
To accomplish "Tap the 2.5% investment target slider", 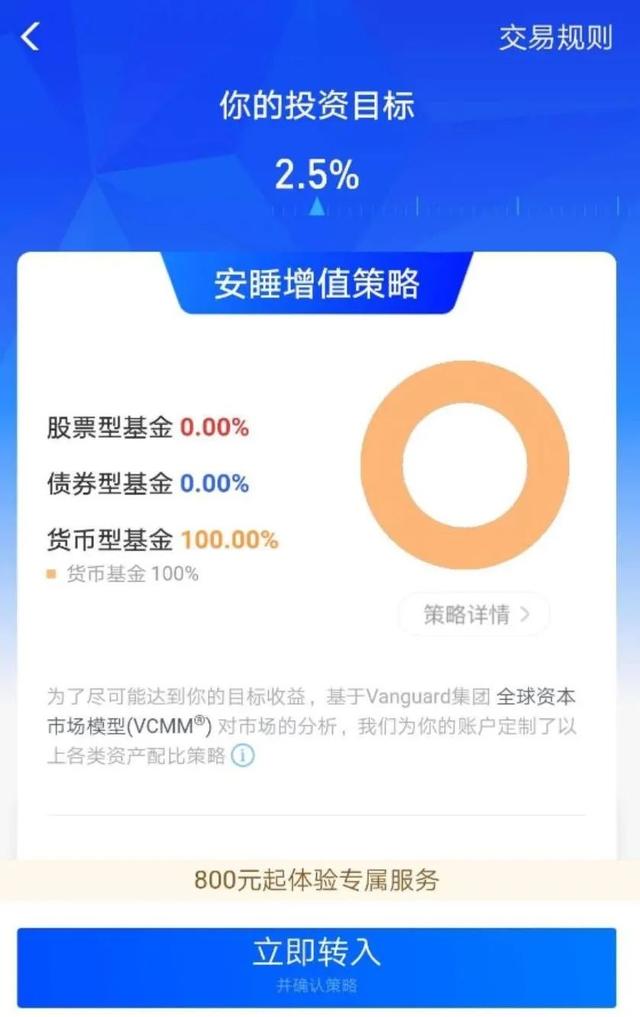I will [x=316, y=207].
